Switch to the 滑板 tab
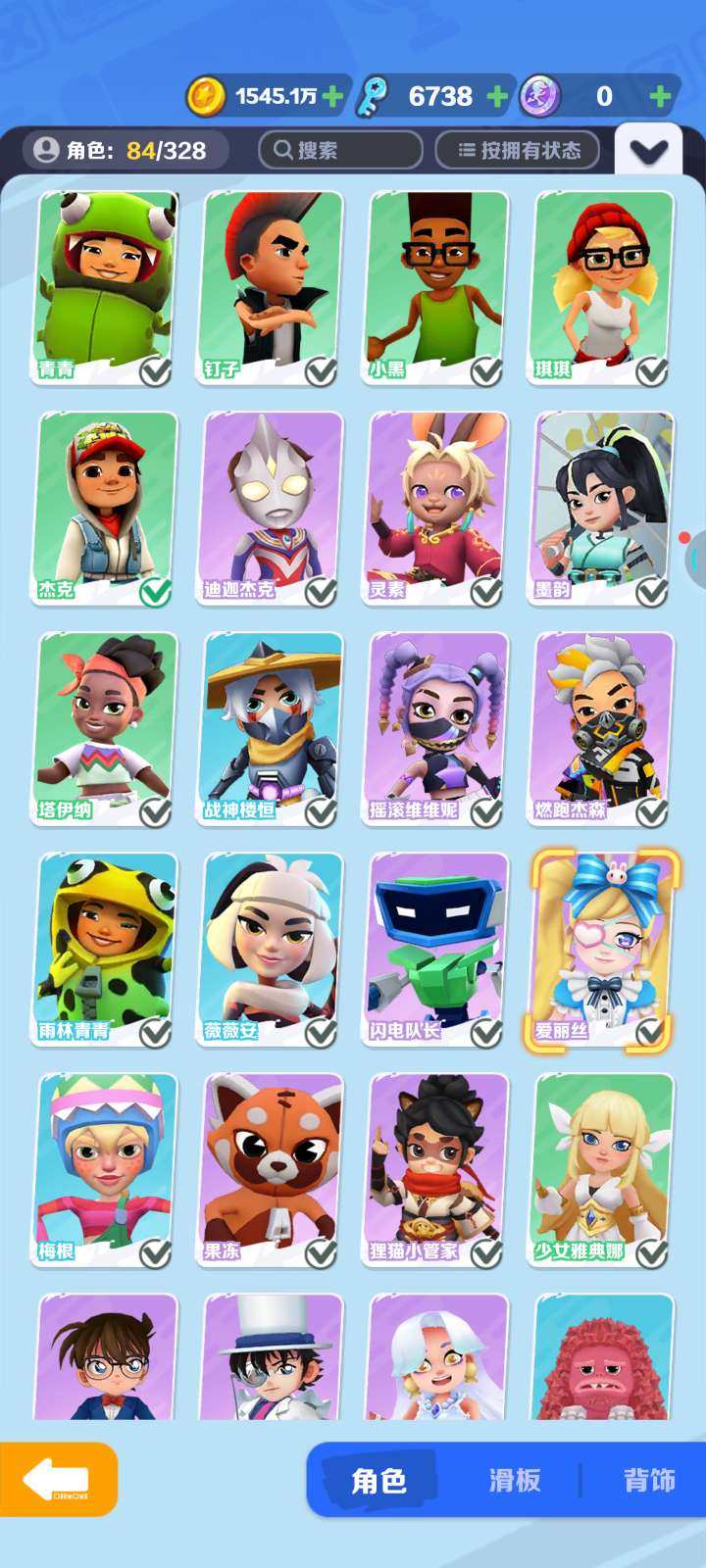 click(515, 1480)
